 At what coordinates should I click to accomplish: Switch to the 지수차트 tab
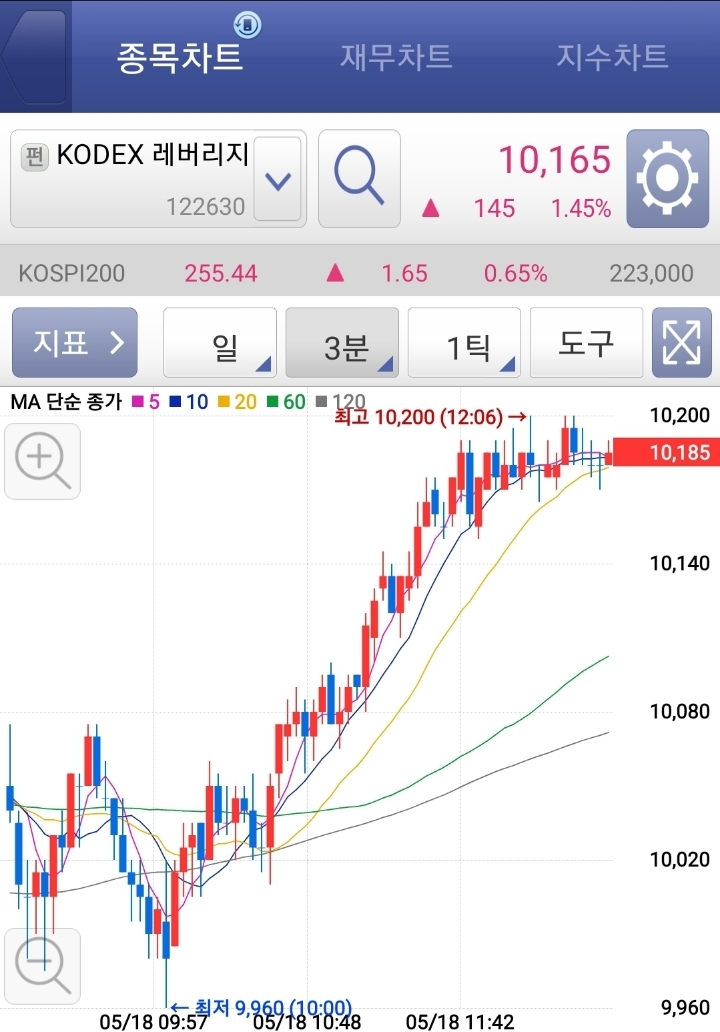coord(612,57)
